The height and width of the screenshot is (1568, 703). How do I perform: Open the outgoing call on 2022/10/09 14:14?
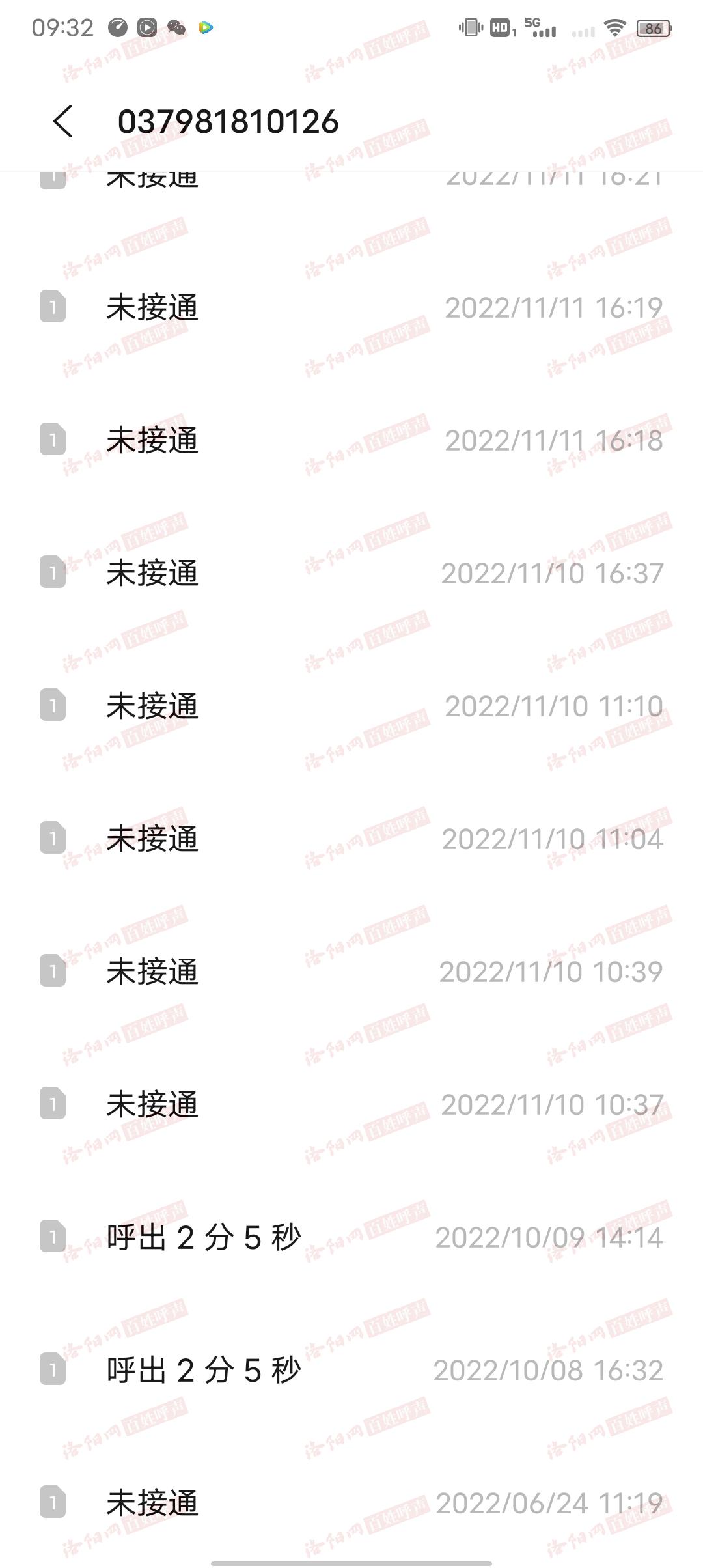[351, 1237]
